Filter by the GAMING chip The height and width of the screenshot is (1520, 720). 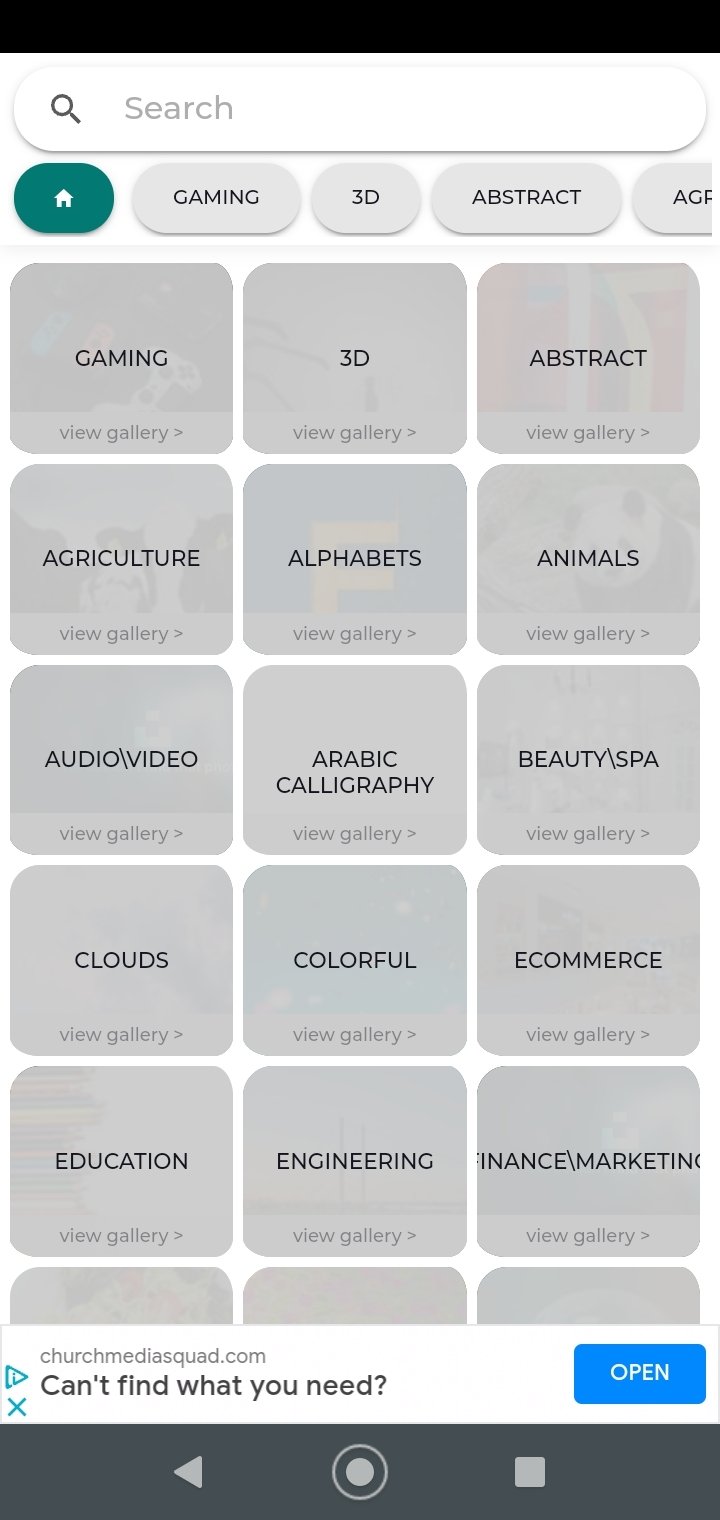216,198
